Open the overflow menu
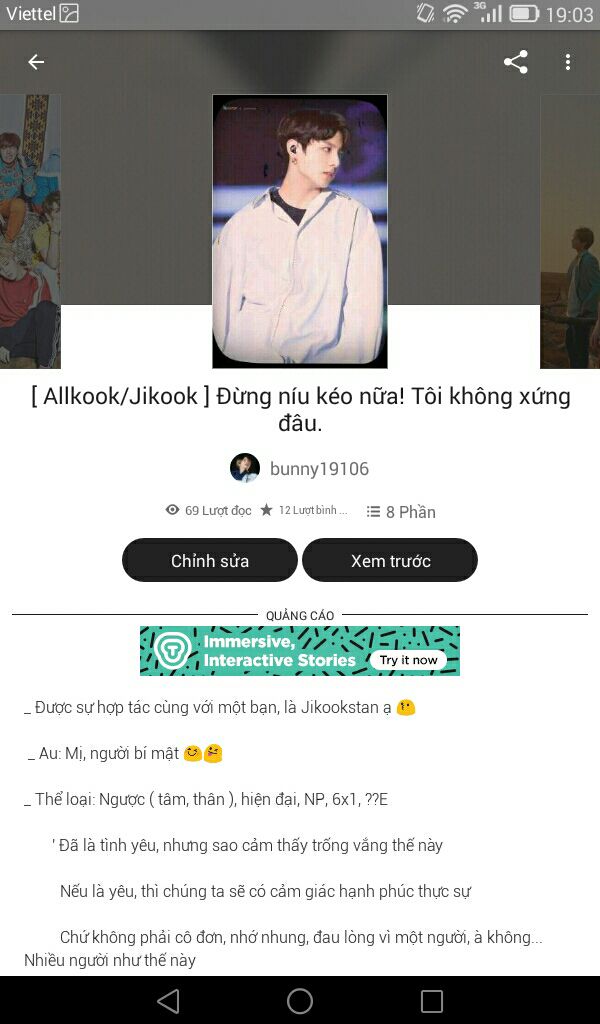600x1024 pixels. coord(568,62)
